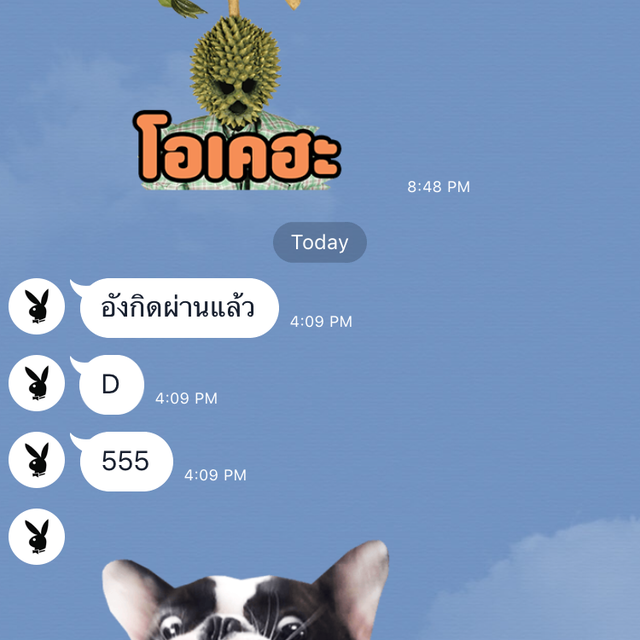Screen dimensions: 640x640
Task: Open sender's avatar beside the D message
Action: tap(37, 384)
